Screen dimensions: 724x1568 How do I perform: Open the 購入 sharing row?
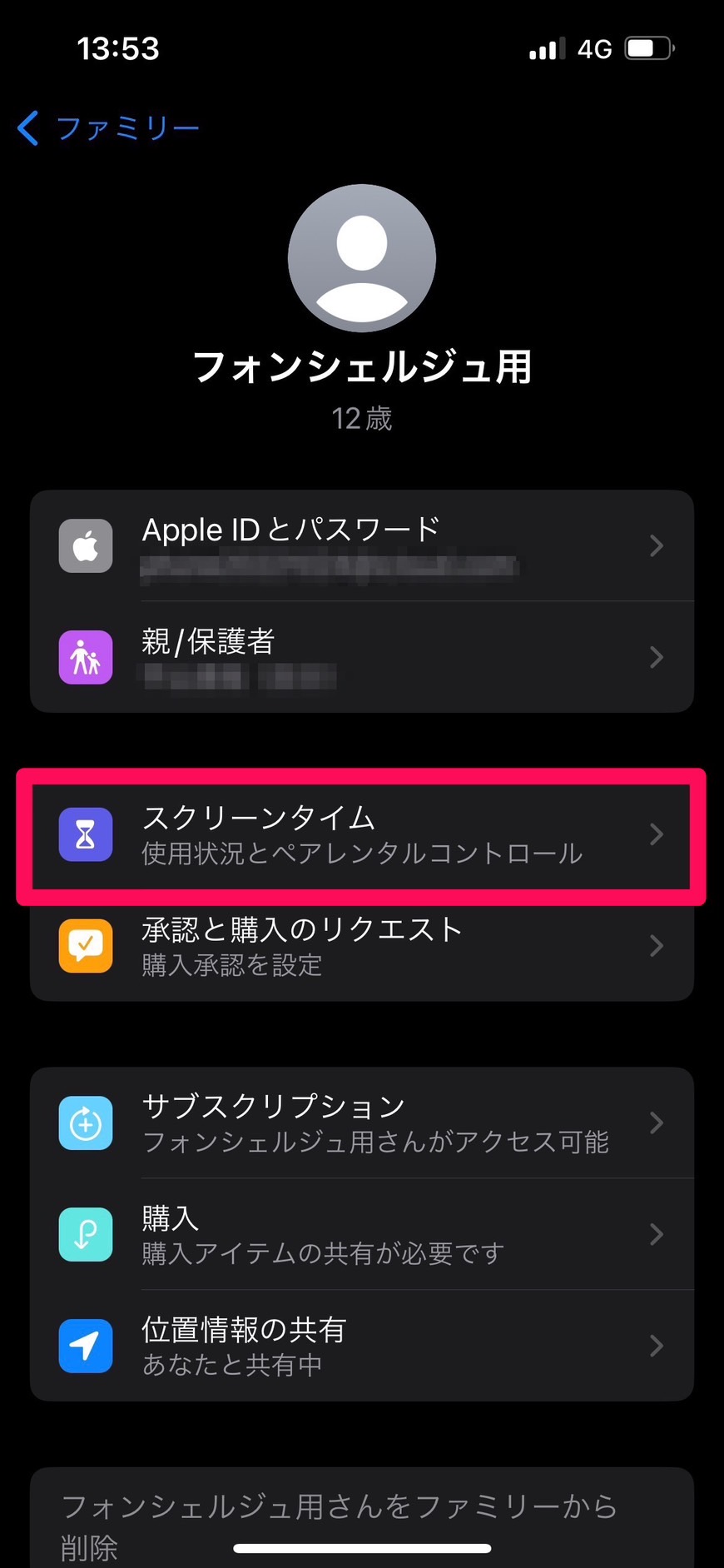click(362, 1234)
